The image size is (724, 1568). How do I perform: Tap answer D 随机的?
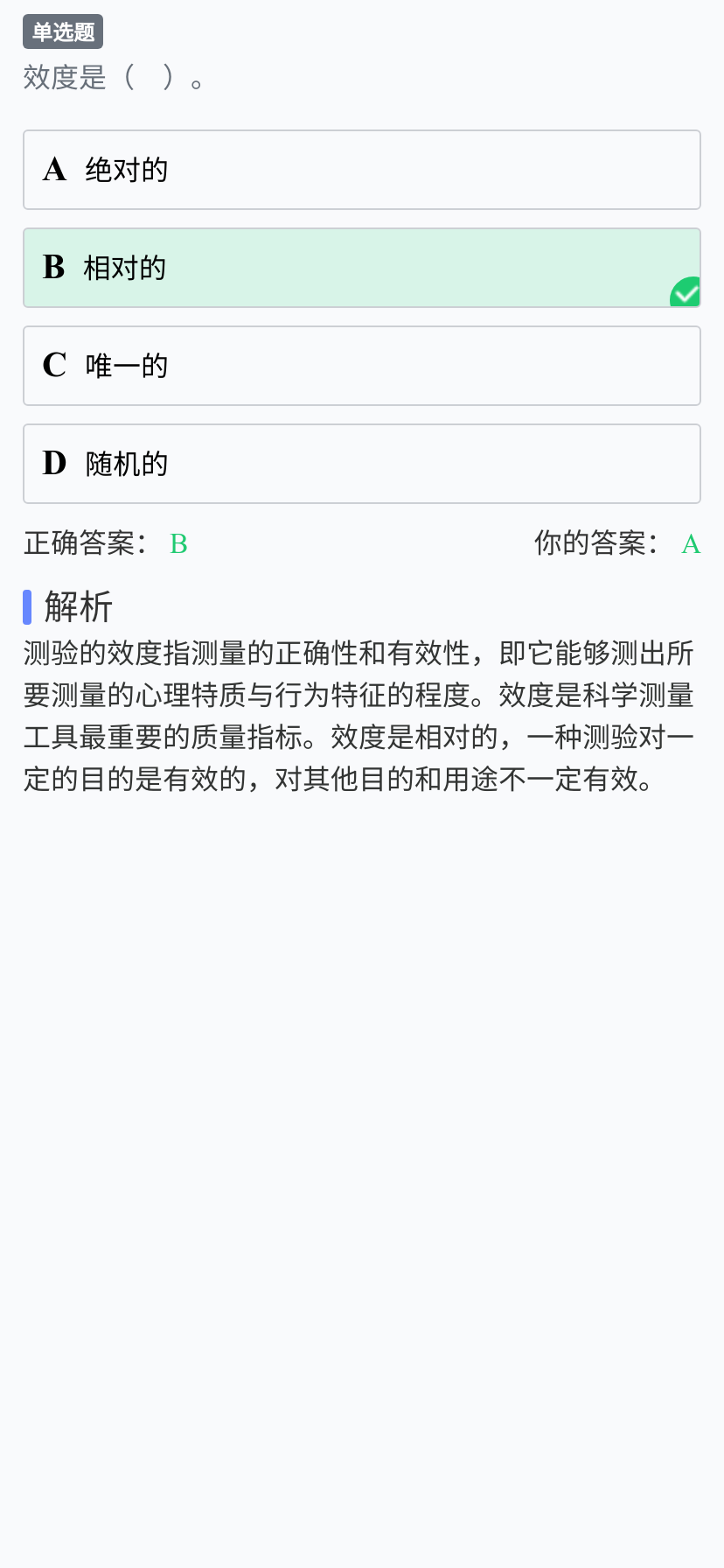click(362, 464)
